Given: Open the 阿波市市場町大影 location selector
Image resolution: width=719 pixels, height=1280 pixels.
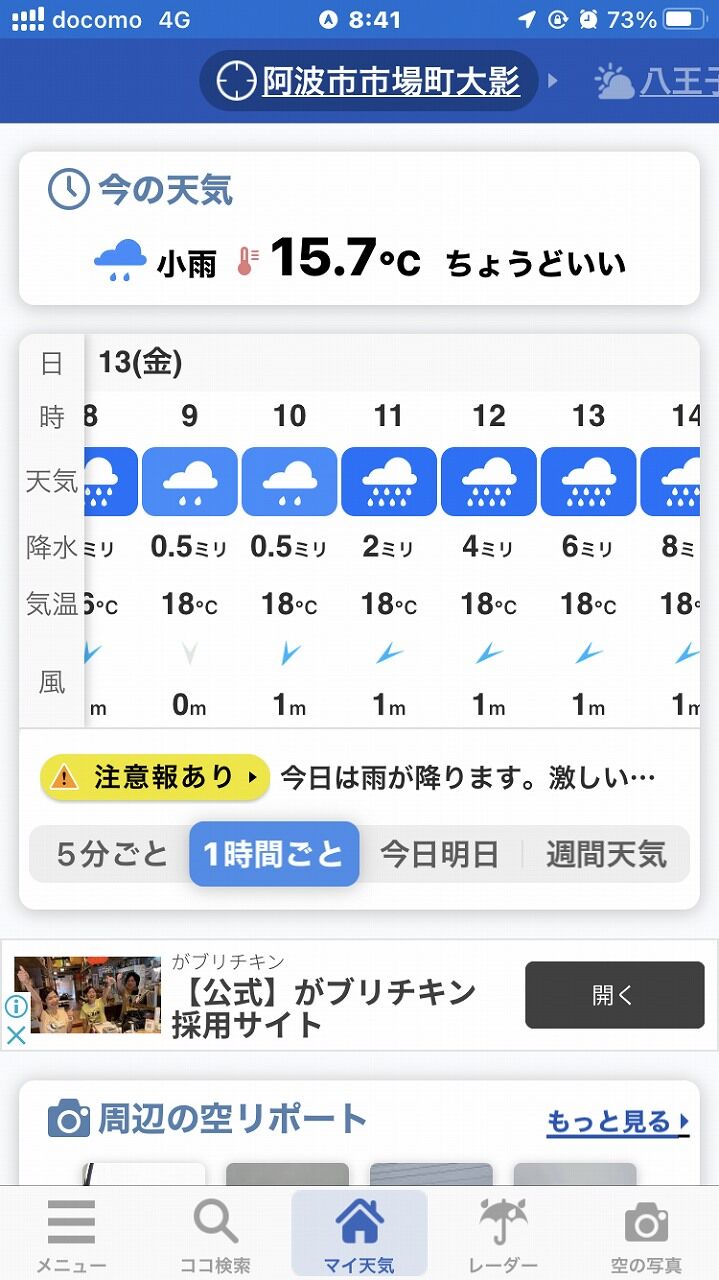Looking at the screenshot, I should pyautogui.click(x=369, y=81).
